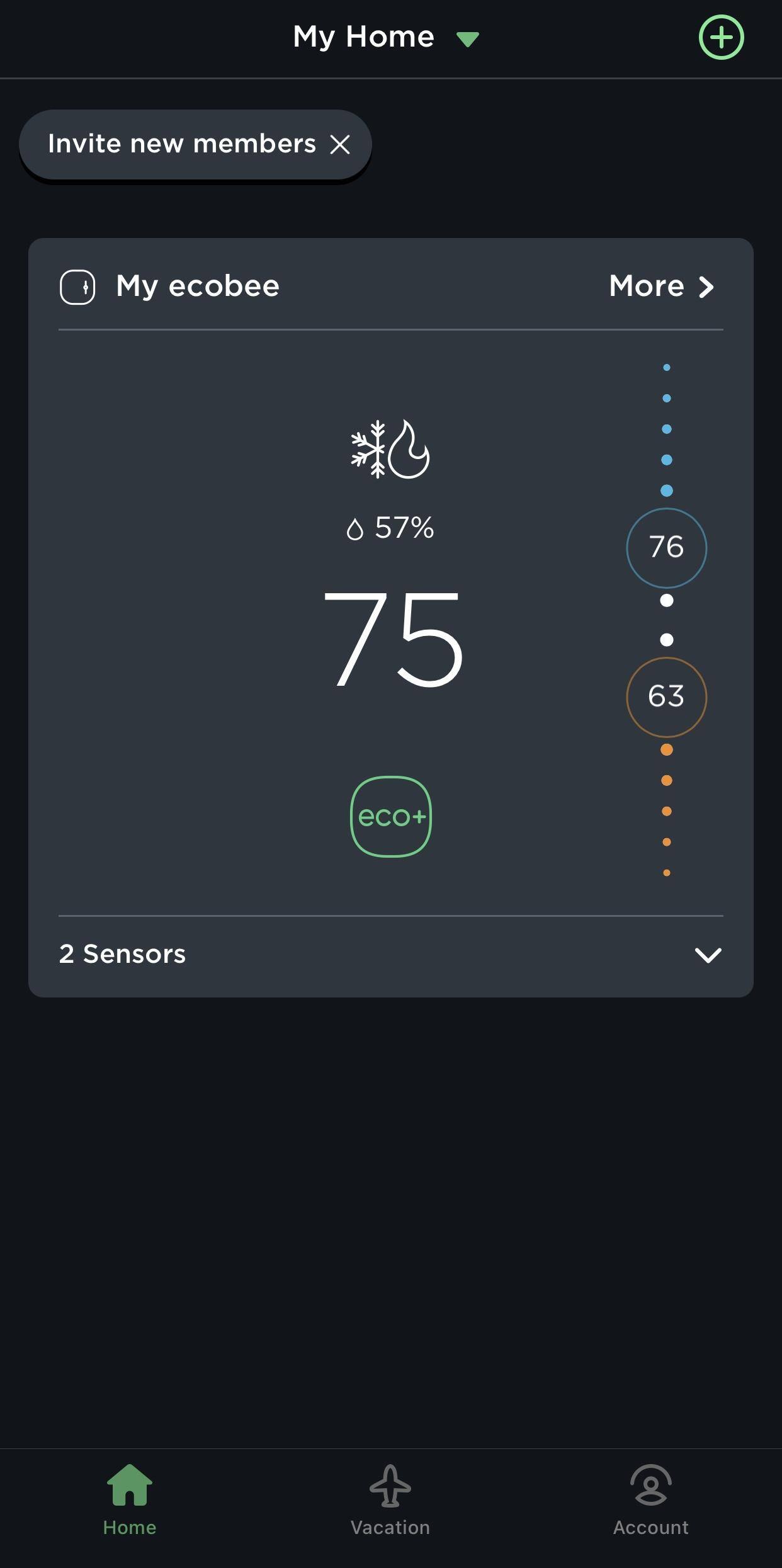Open More for My ecobee
782x1568 pixels.
point(661,287)
